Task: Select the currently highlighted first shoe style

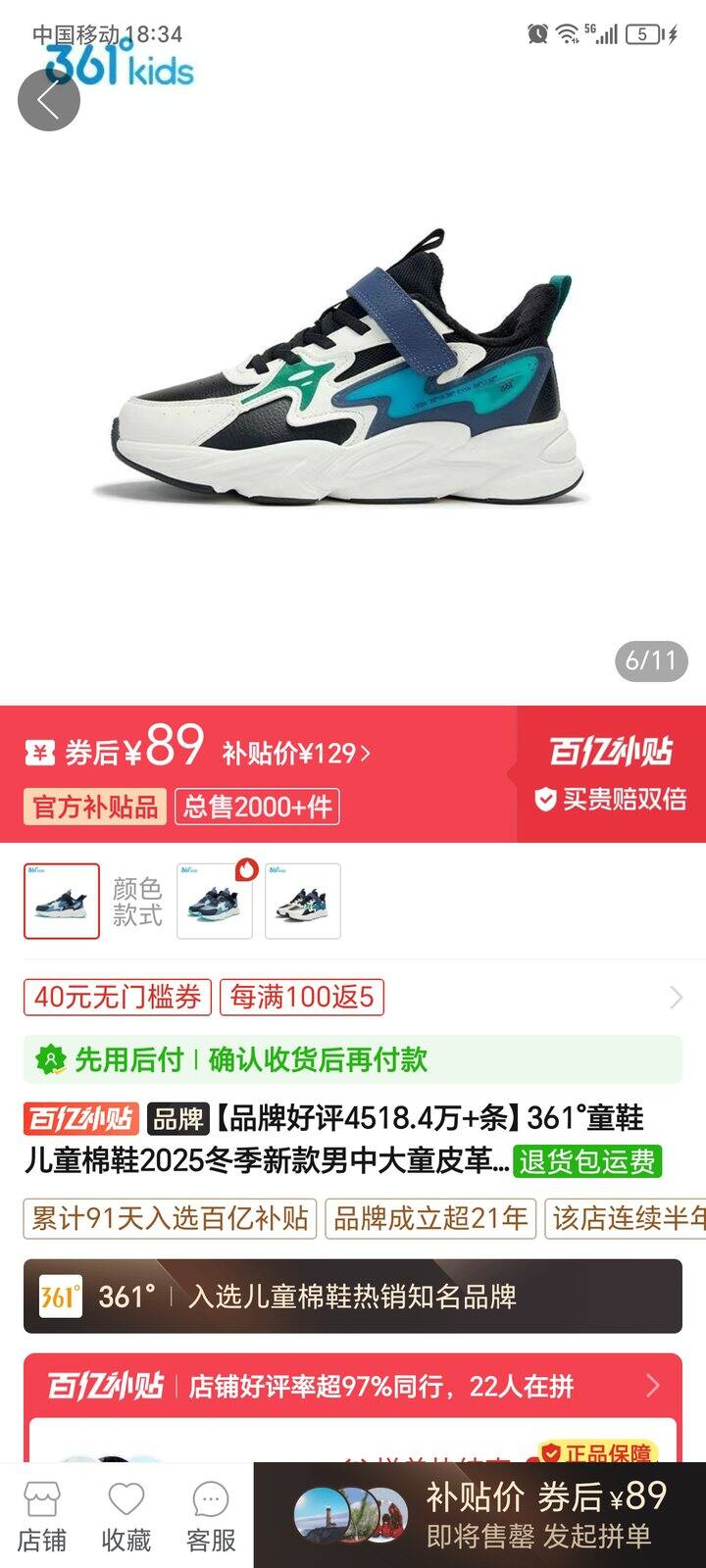Action: pos(62,900)
